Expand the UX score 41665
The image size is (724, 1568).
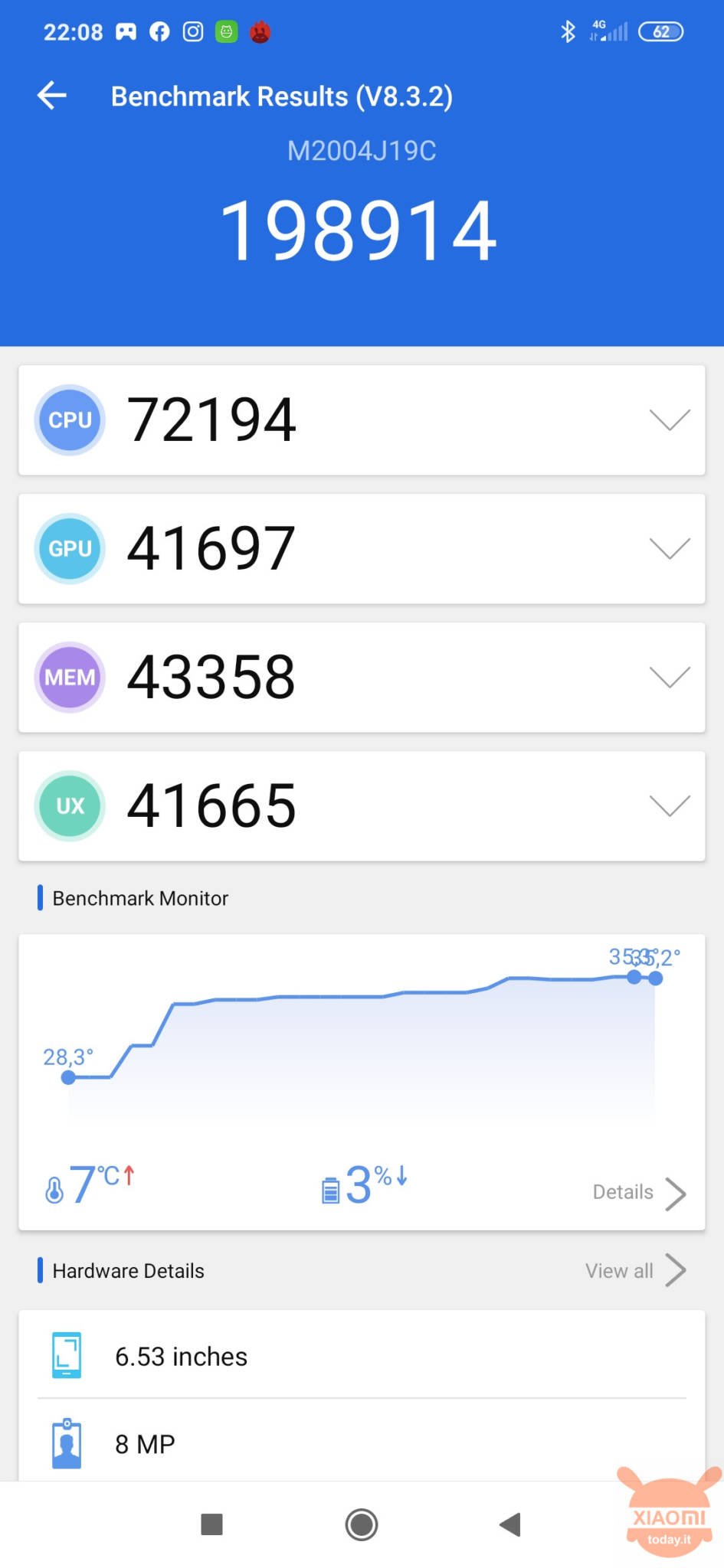(362, 806)
